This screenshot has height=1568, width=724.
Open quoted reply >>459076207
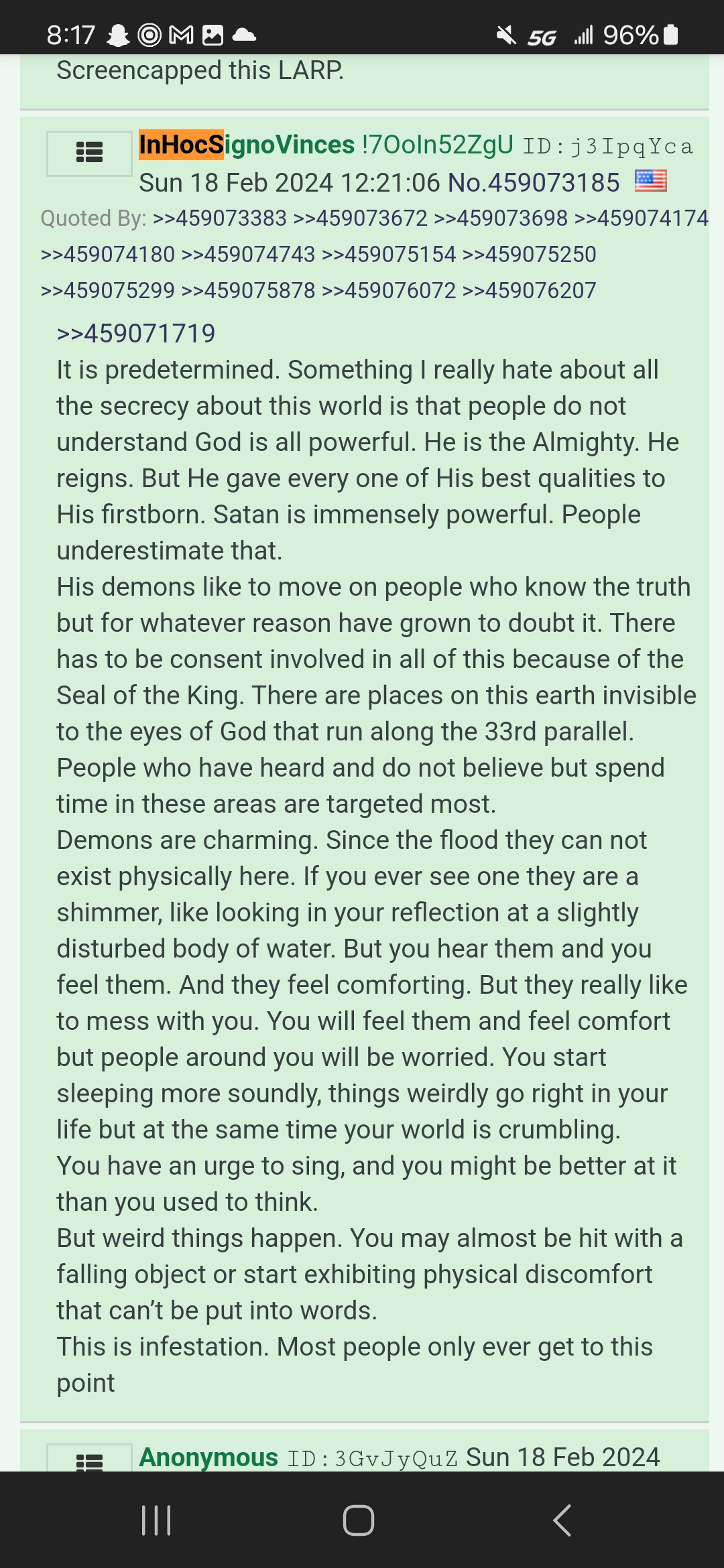[530, 291]
